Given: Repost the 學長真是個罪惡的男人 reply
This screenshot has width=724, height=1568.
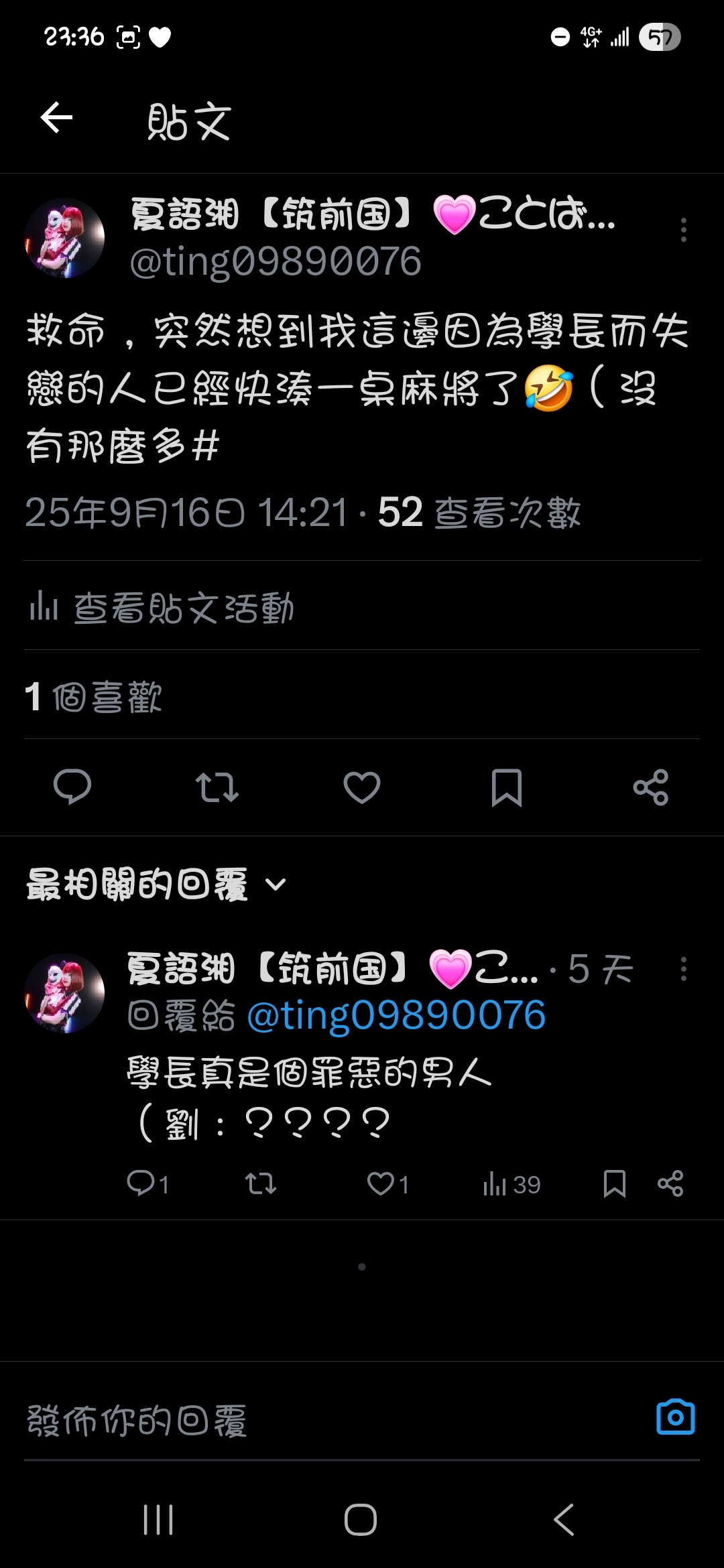Looking at the screenshot, I should tap(261, 1183).
